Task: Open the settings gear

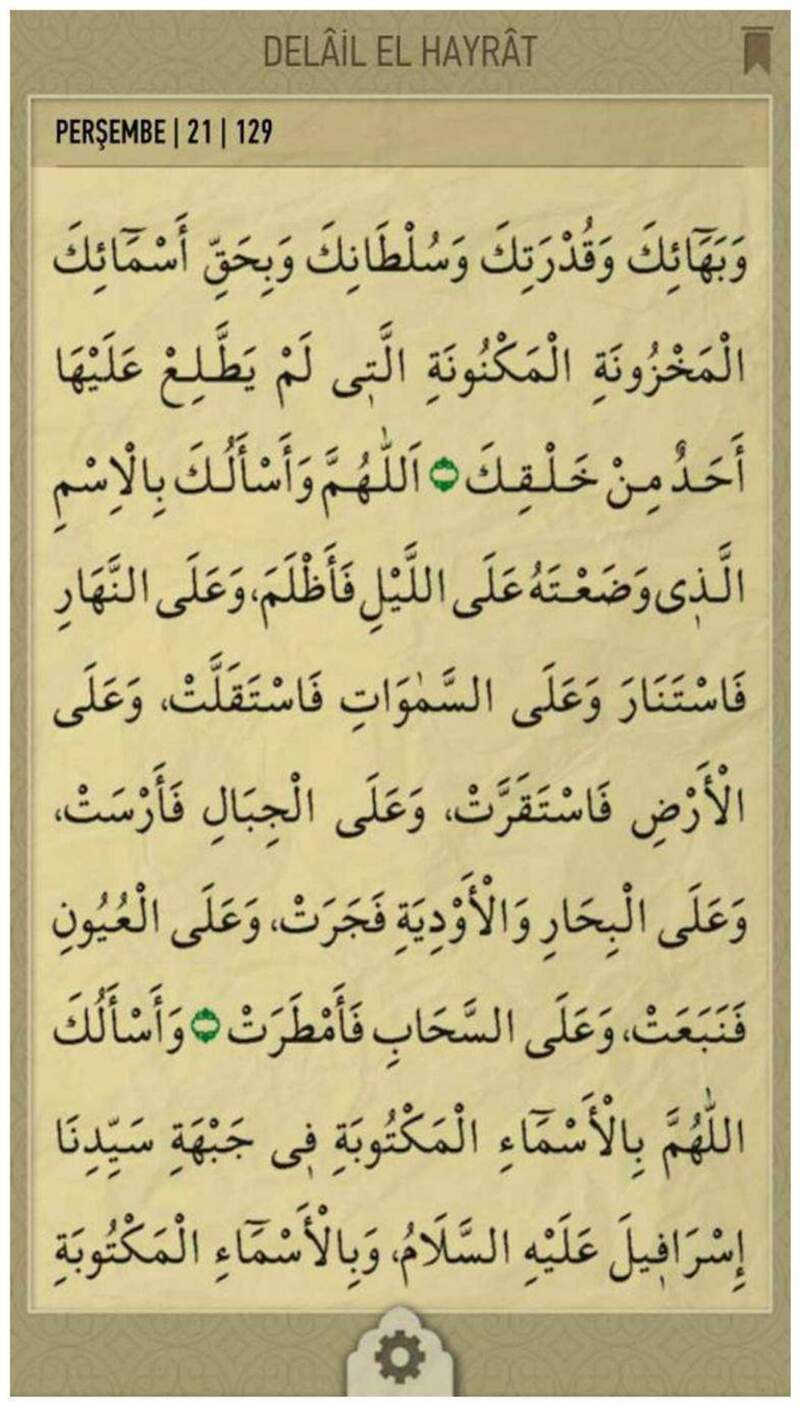Action: click(399, 1361)
